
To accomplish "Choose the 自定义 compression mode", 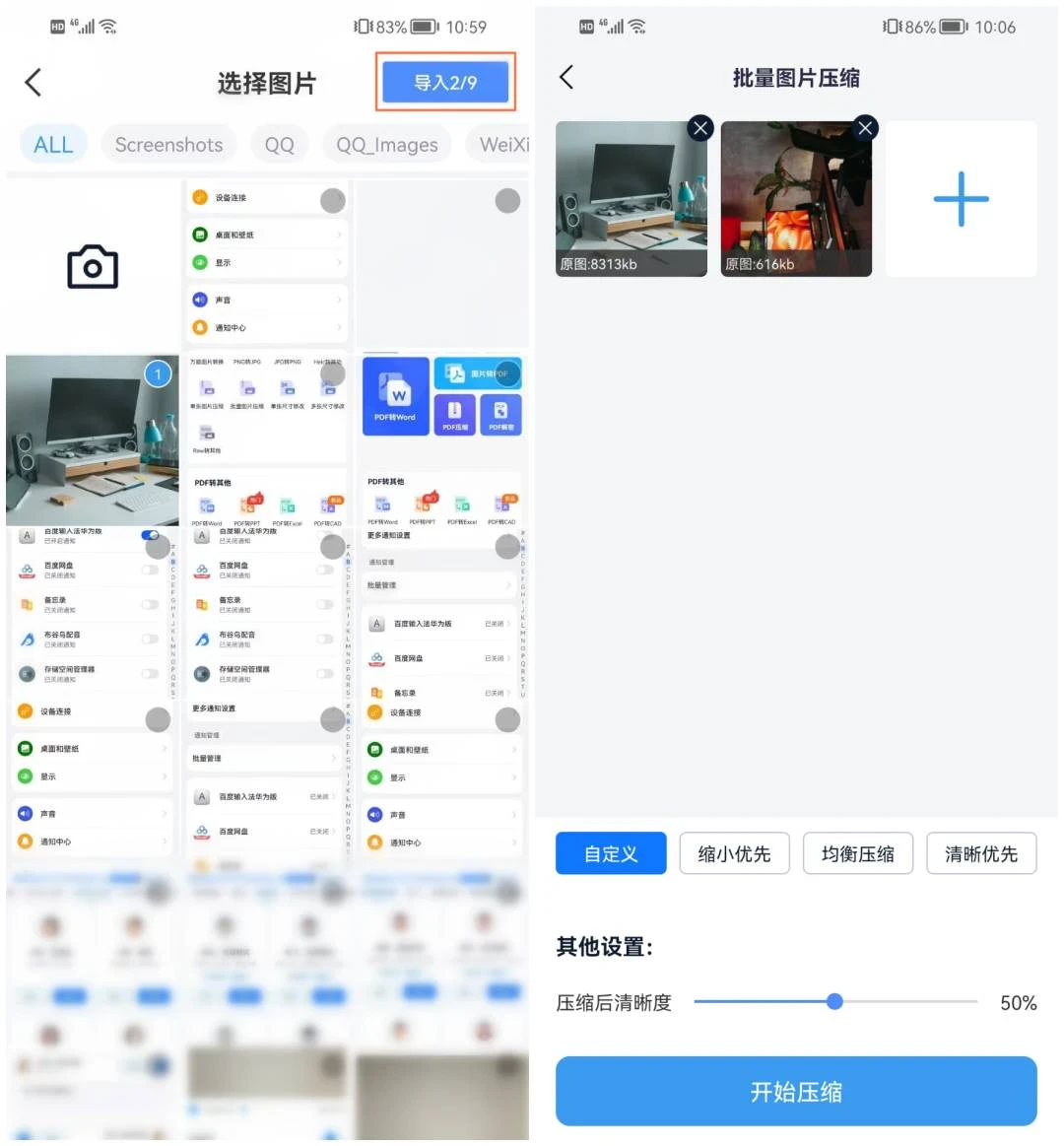I will coord(611,853).
